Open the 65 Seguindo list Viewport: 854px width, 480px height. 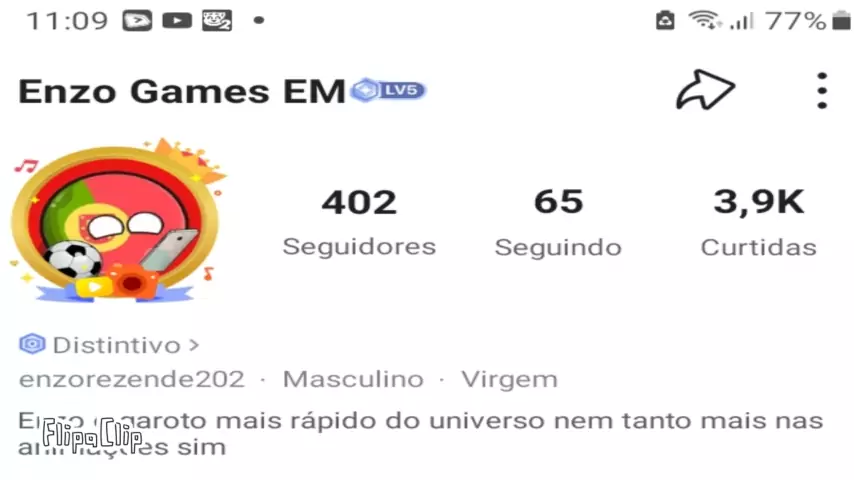point(558,223)
